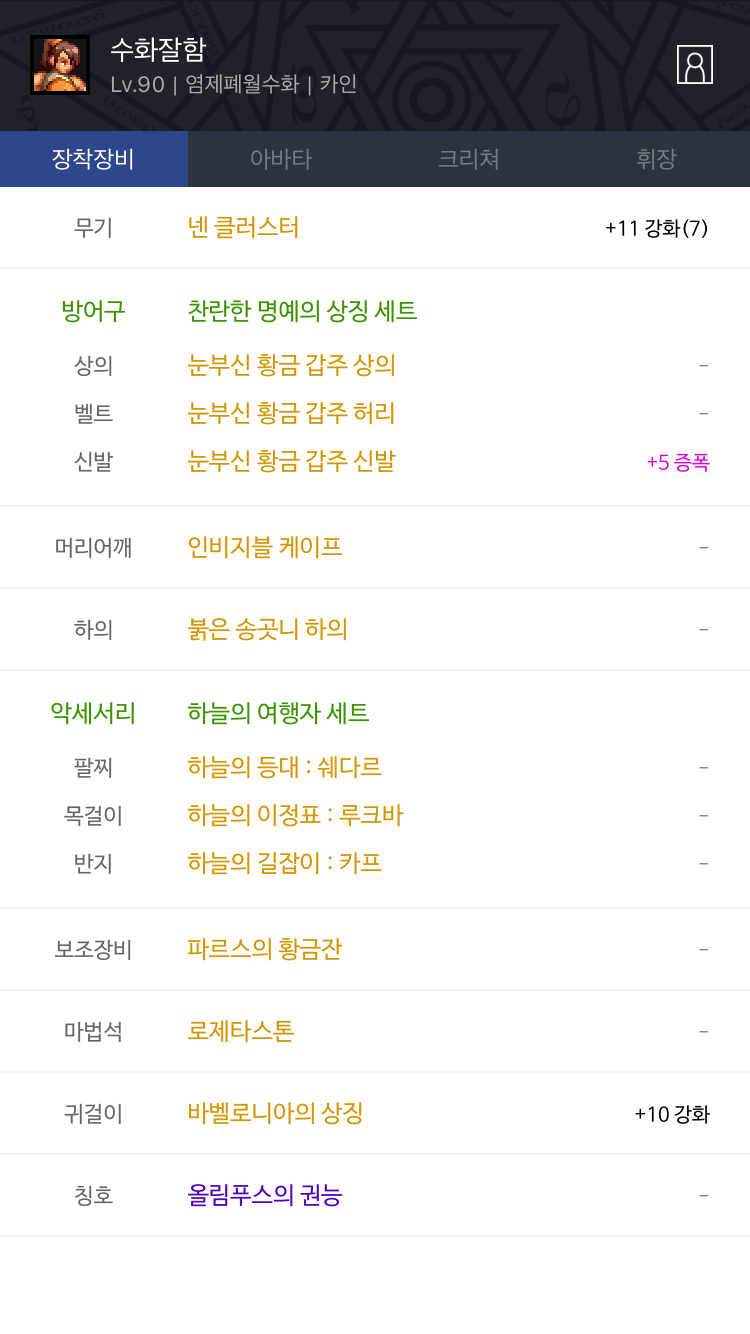This screenshot has width=750, height=1334.
Task: View 로제타스톤 magic stone details
Action: pos(241,1031)
